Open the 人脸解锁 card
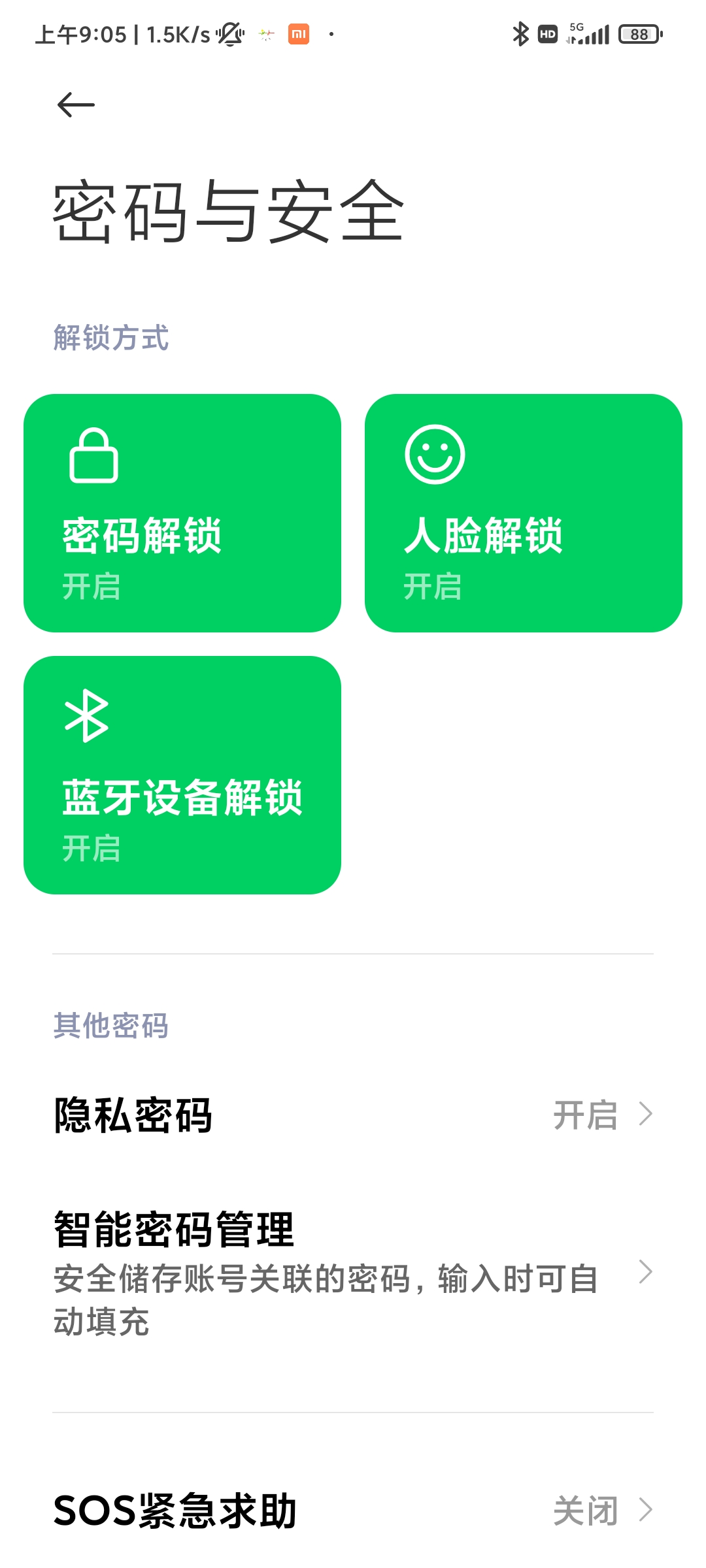This screenshot has height=1568, width=706. (x=524, y=513)
